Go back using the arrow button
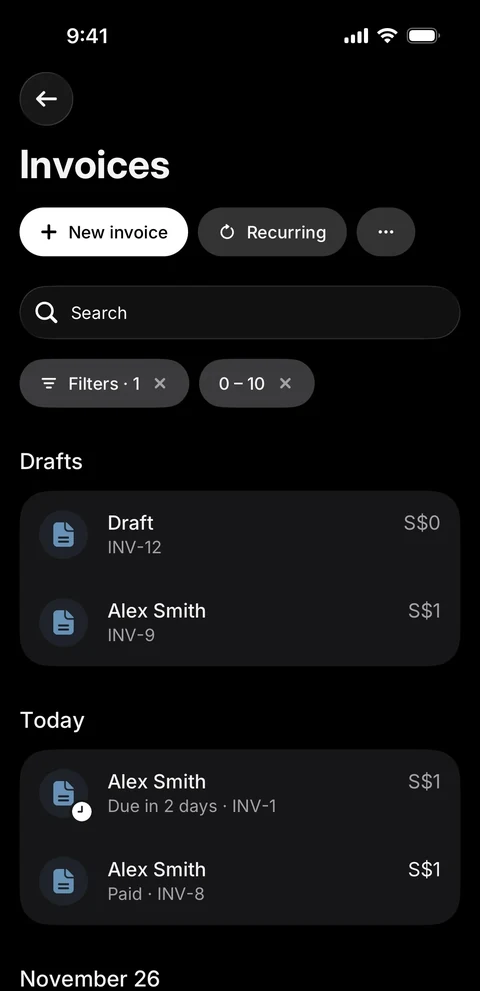Screen dimensions: 480x991 46,99
